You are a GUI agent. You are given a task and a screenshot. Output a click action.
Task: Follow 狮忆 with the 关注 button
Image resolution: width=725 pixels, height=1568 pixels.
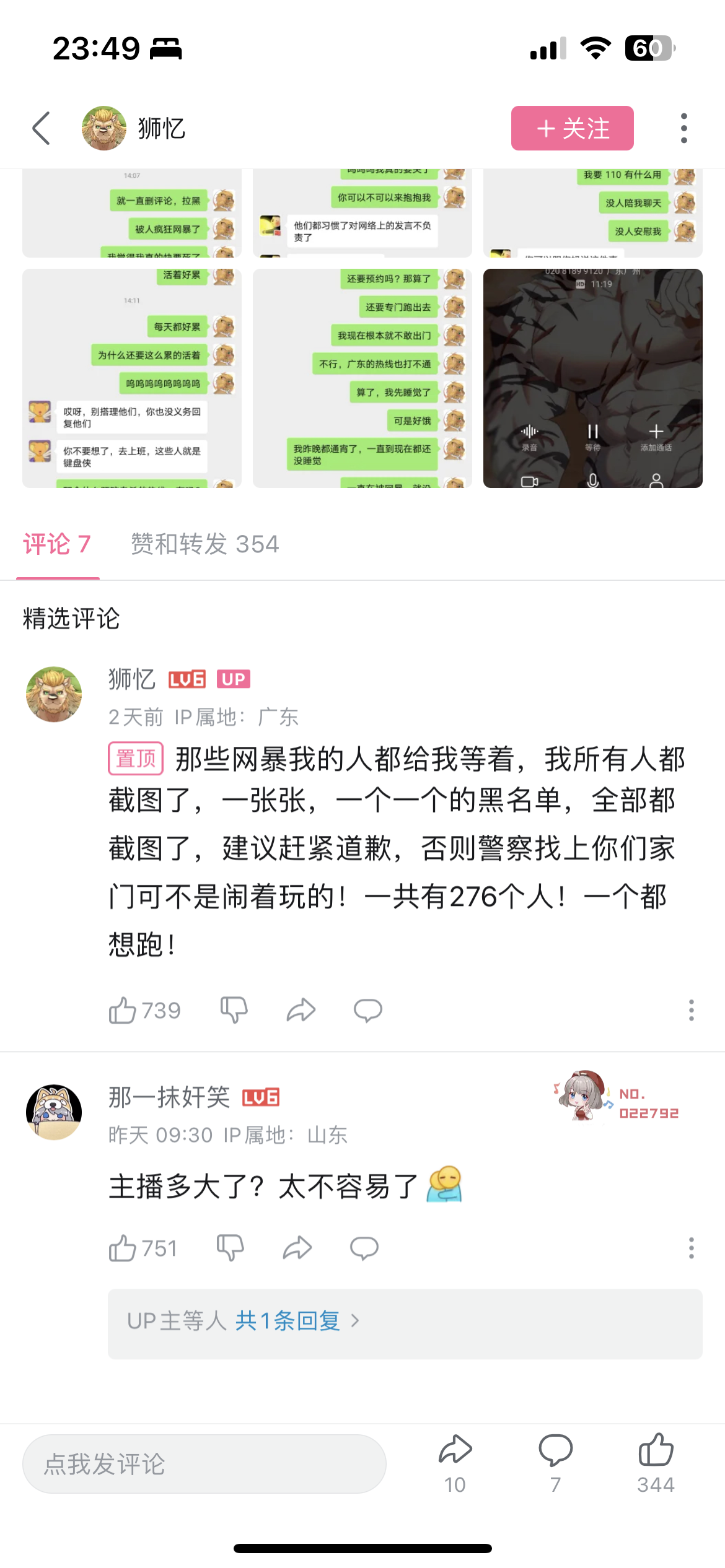tap(572, 128)
